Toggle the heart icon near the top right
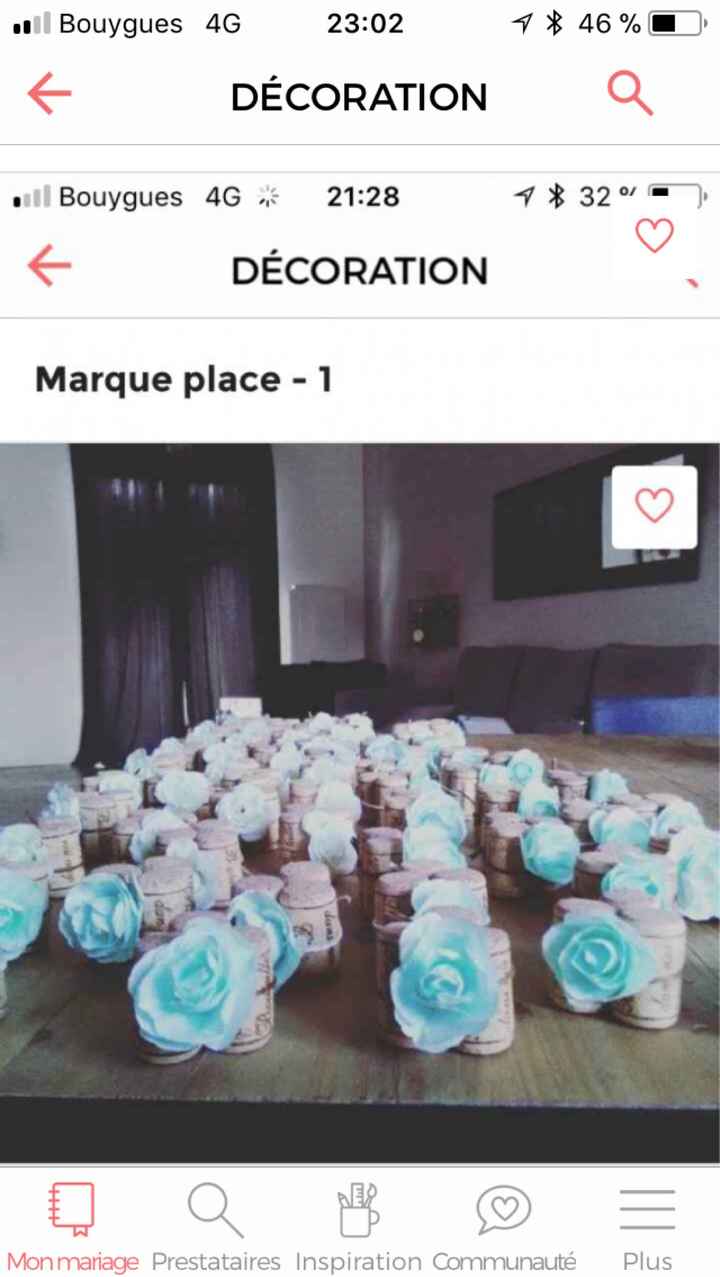Screen dimensions: 720x1277 point(654,237)
